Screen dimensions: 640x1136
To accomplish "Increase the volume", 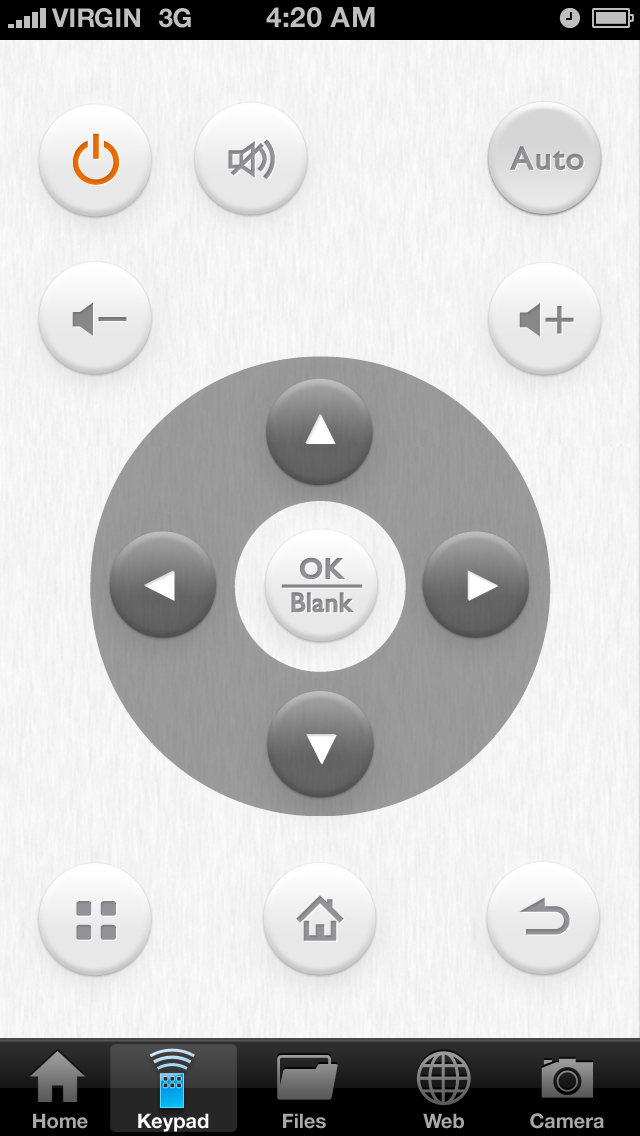I will point(545,319).
